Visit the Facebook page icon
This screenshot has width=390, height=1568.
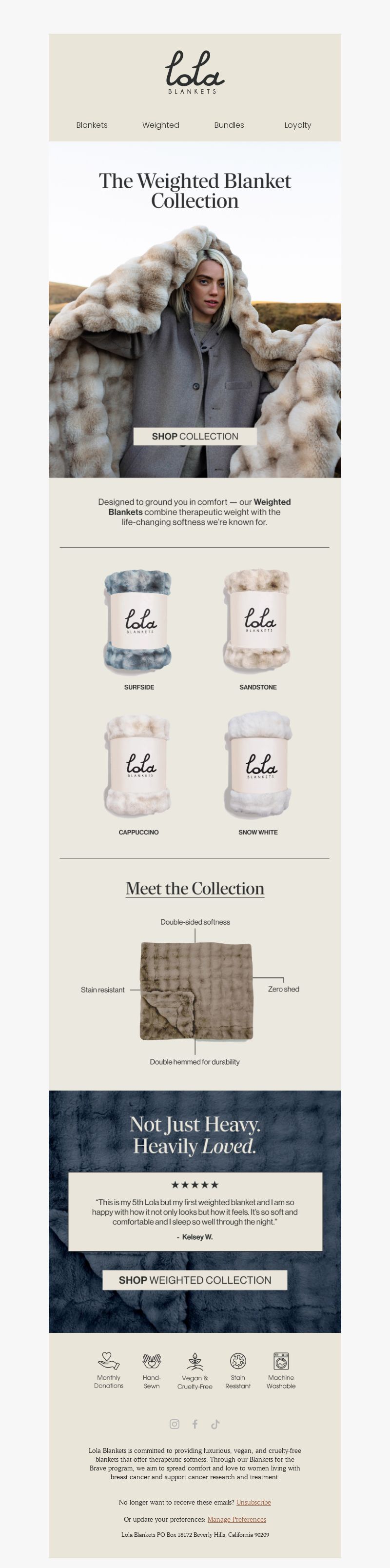(195, 1424)
